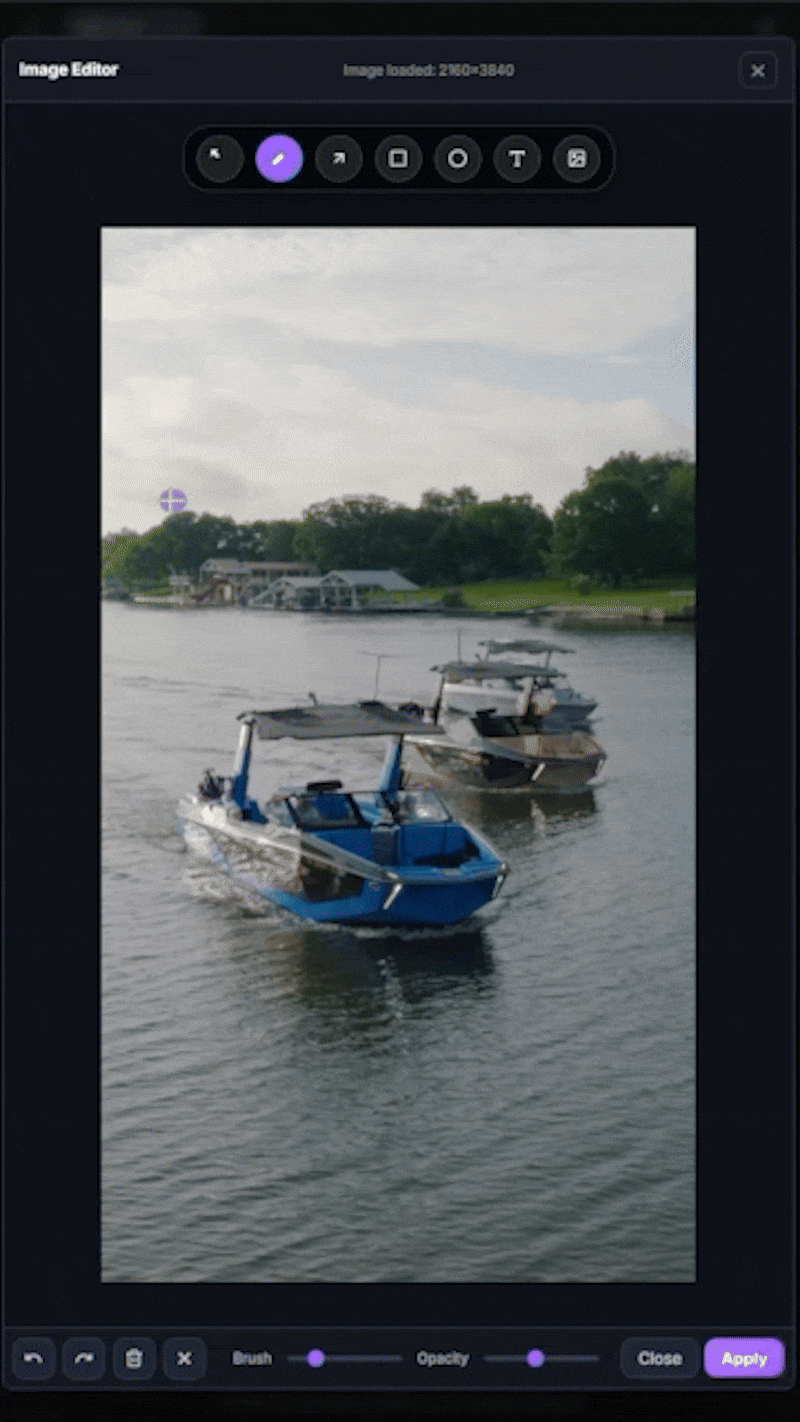
Task: Tap the trash delete icon
Action: click(x=134, y=1358)
